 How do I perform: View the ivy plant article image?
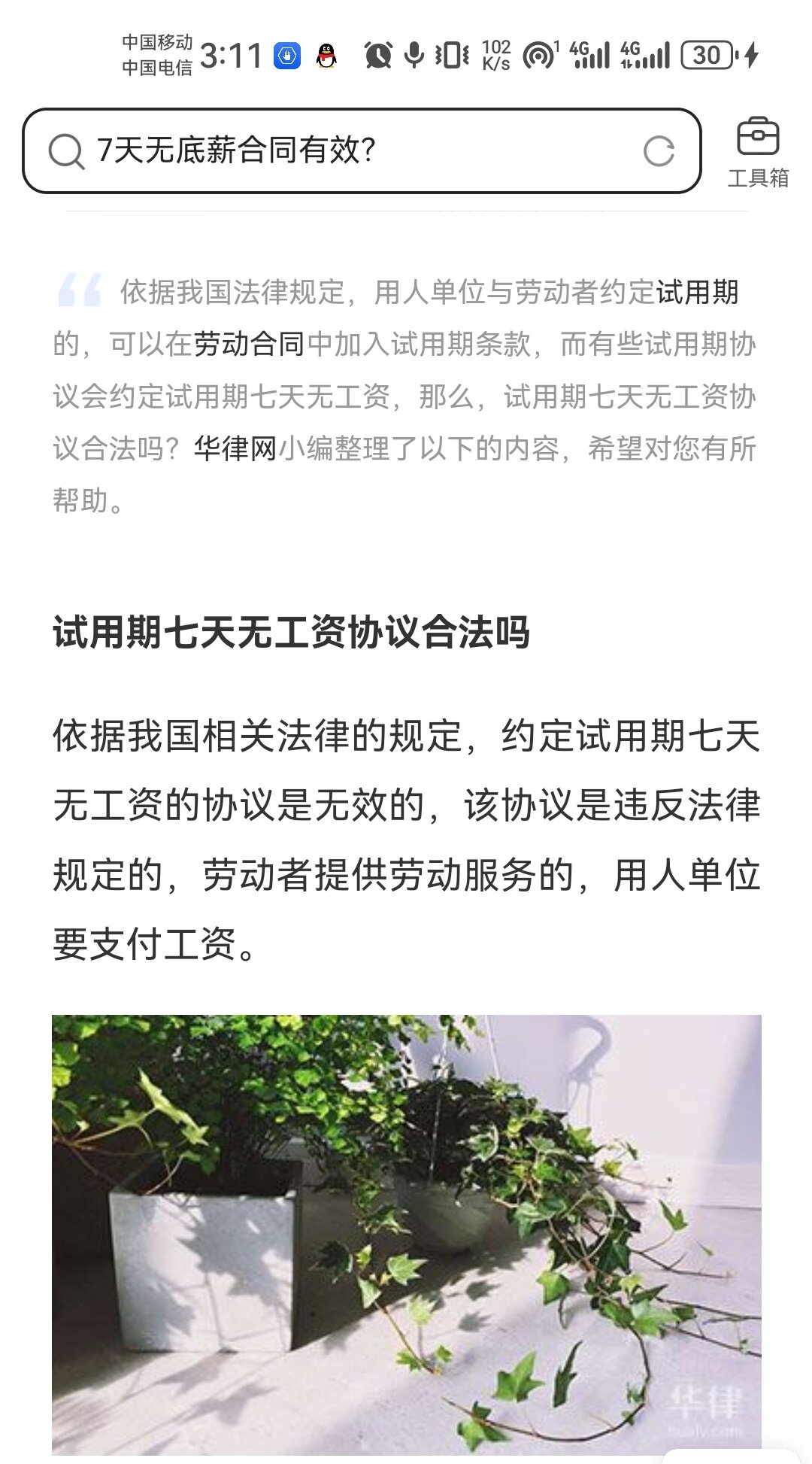point(406,1234)
